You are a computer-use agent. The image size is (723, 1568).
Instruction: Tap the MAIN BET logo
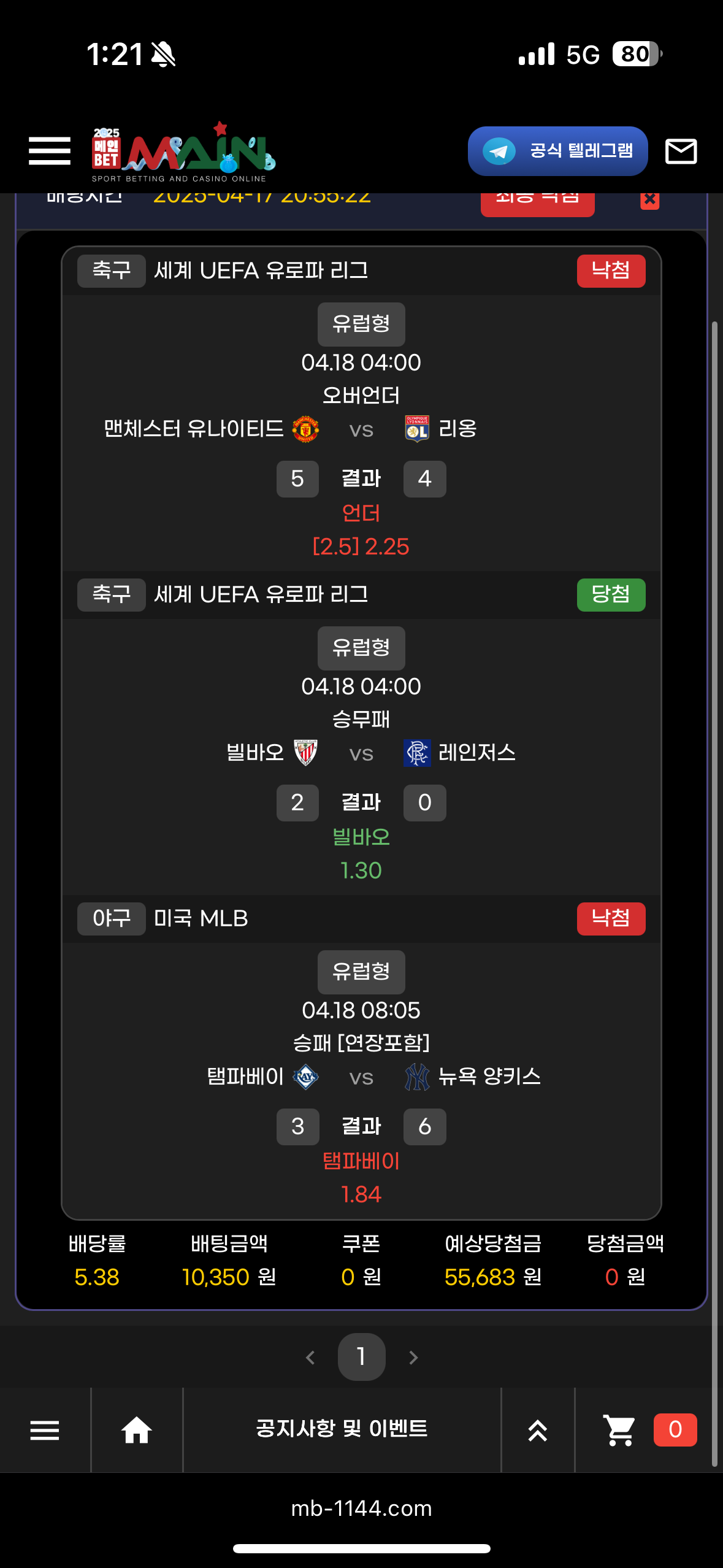(x=184, y=152)
